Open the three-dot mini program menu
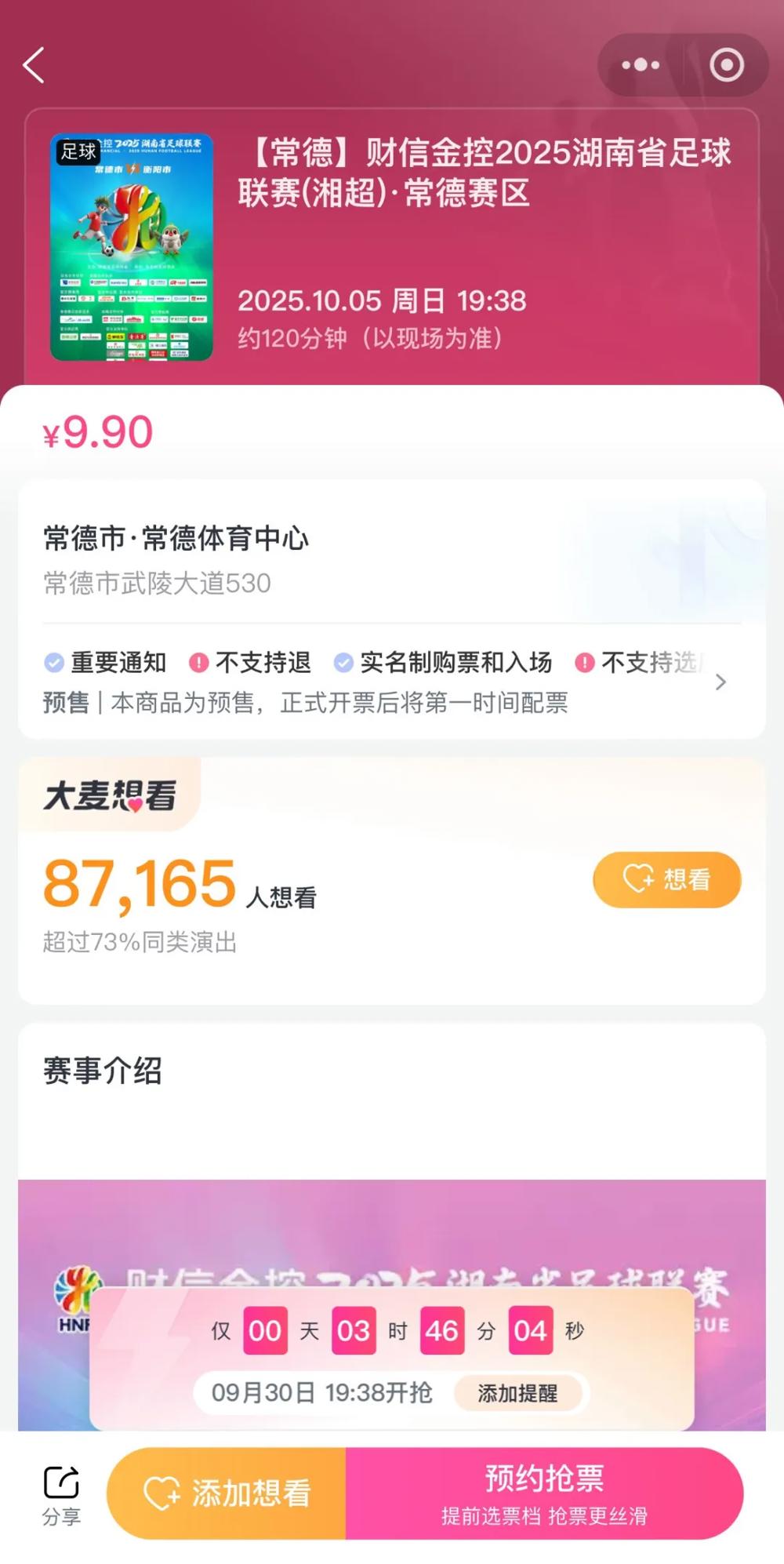This screenshot has width=784, height=1564. (641, 65)
